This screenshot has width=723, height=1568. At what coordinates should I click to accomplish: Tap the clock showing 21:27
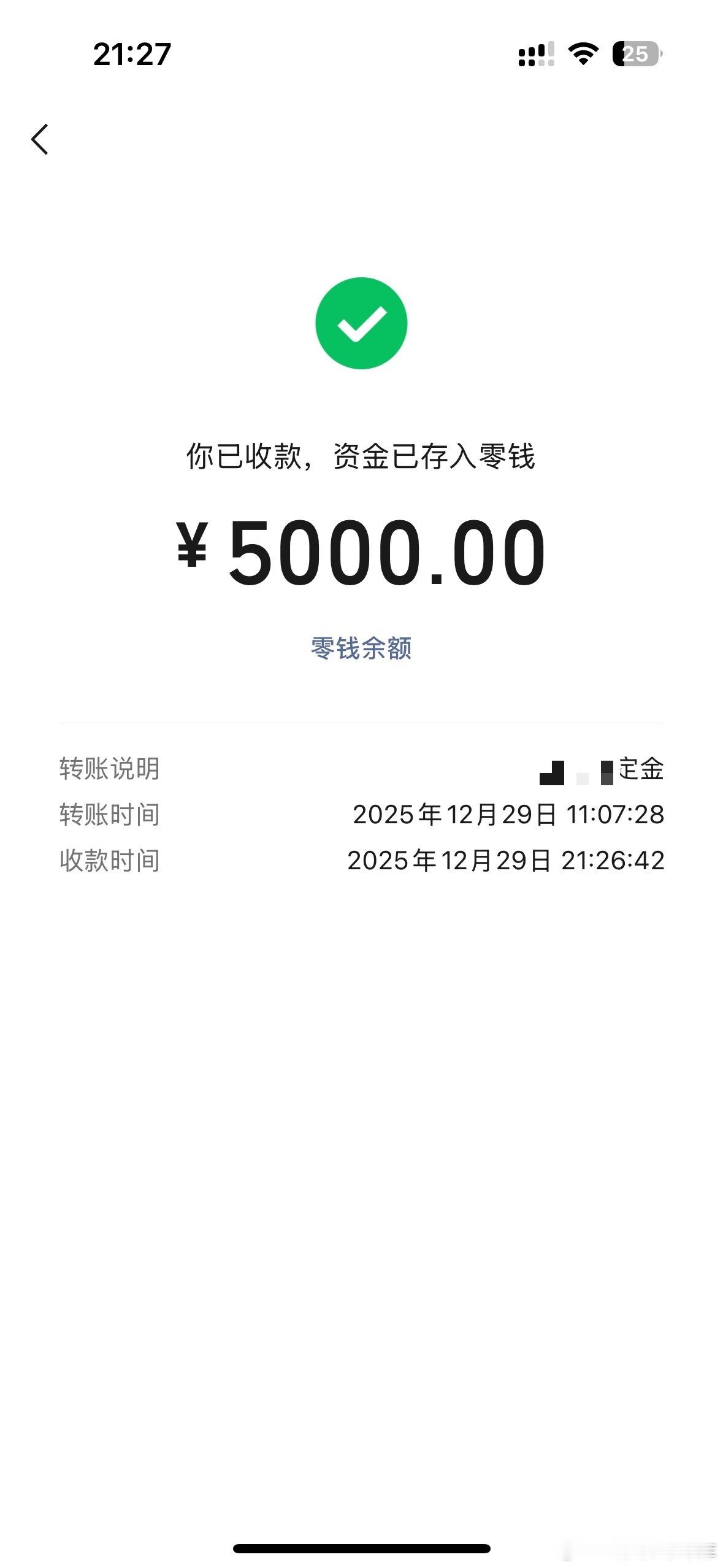point(132,55)
